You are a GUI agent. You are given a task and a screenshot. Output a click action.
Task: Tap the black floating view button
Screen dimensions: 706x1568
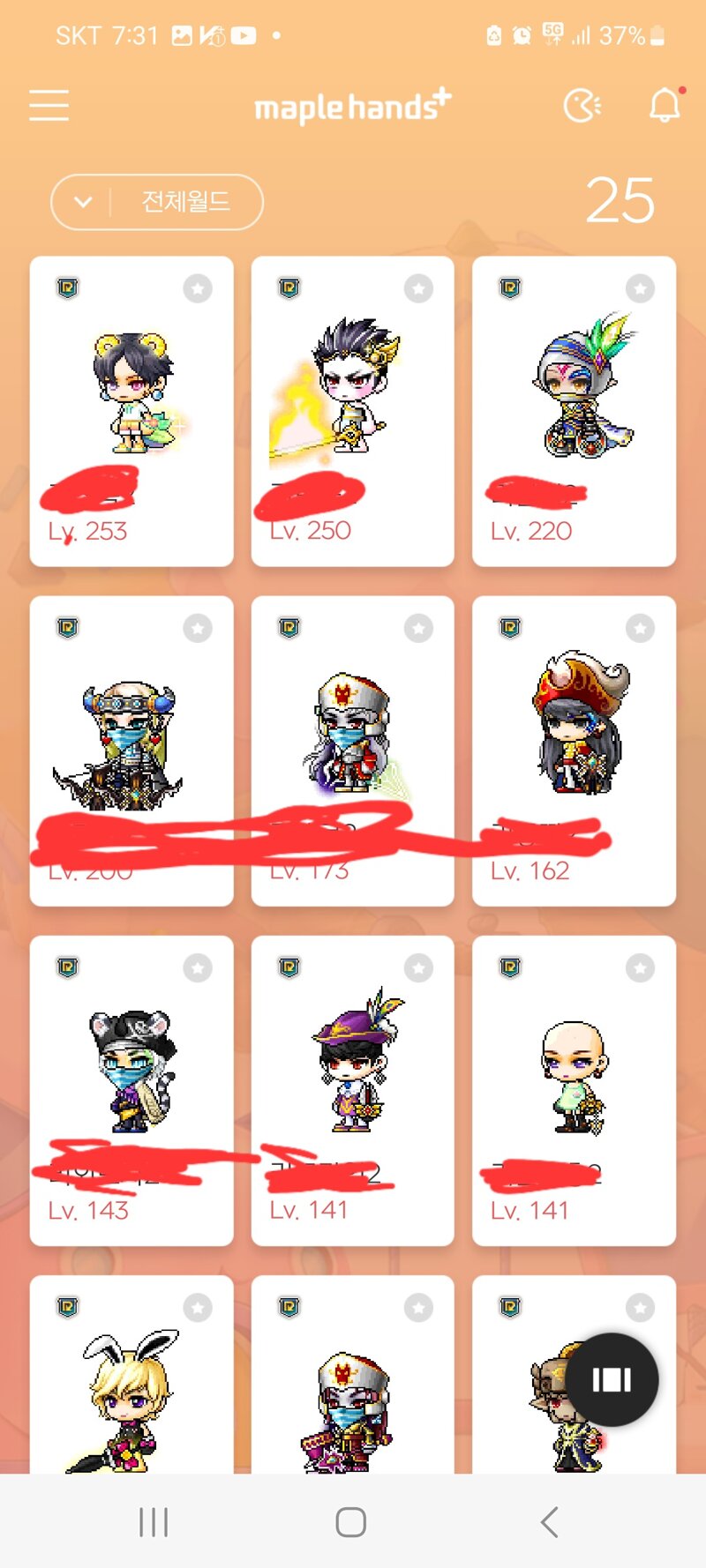612,1379
